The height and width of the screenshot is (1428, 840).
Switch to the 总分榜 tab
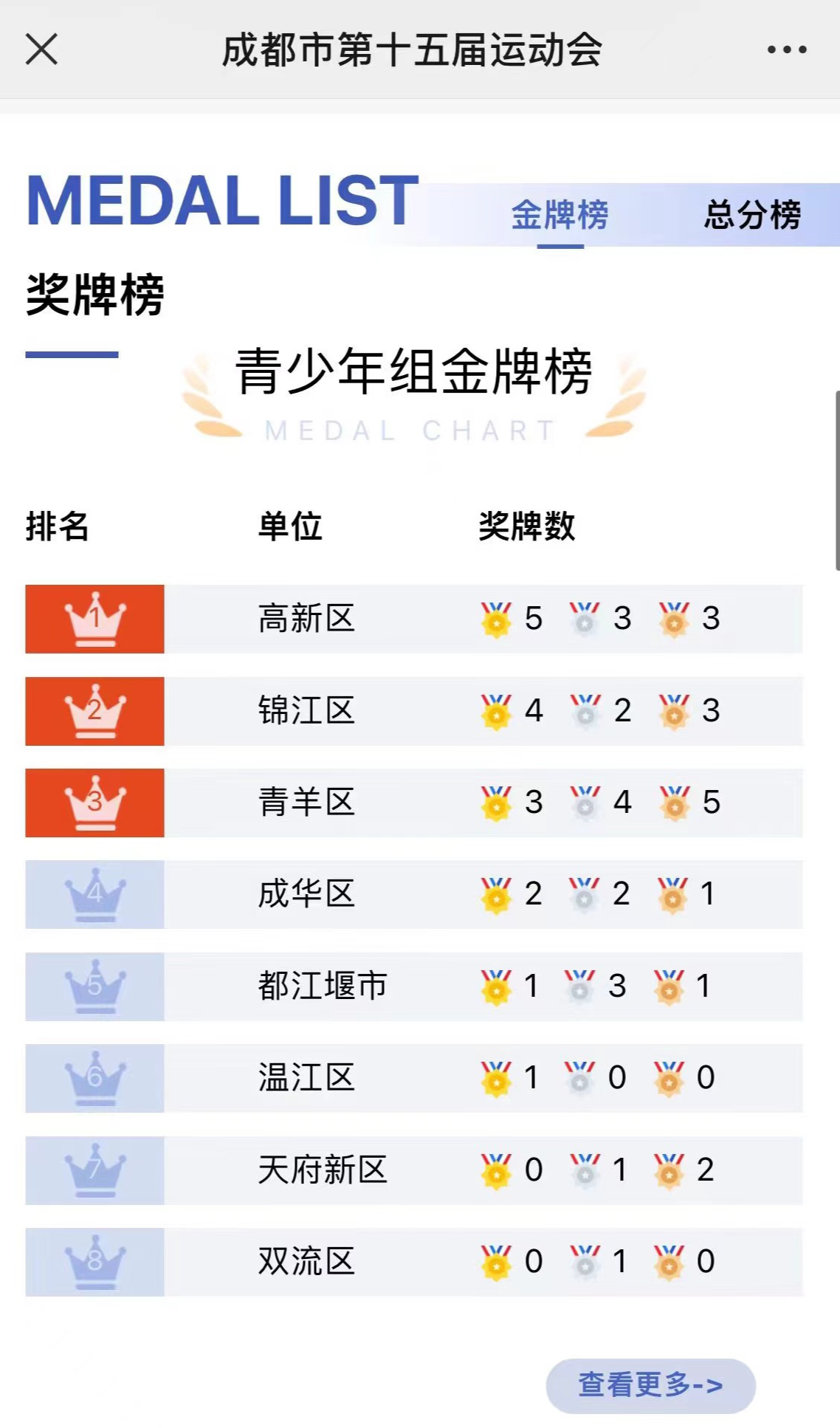751,215
